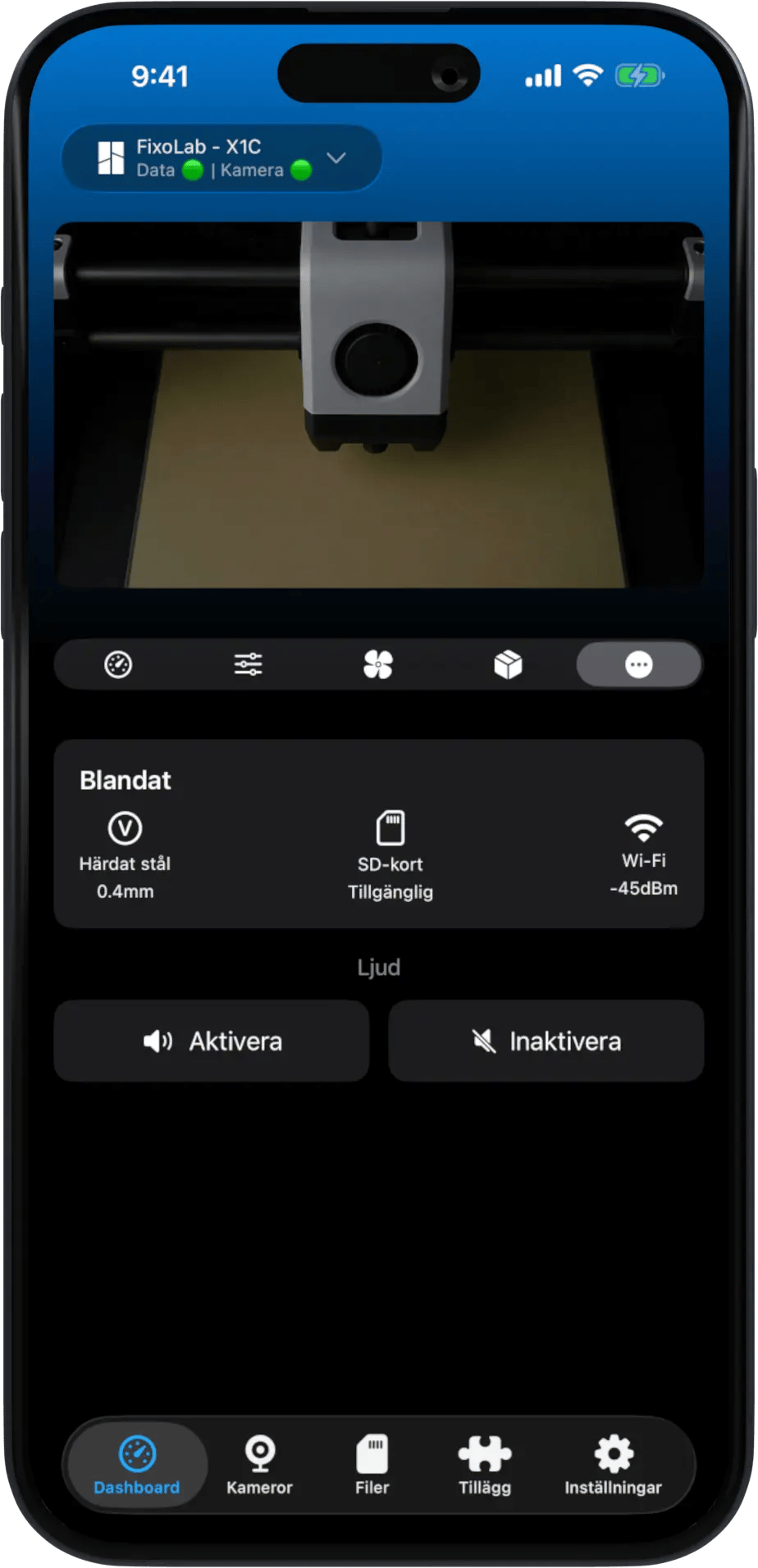Open the Tillägg tab
758x1568 pixels.
485,1465
